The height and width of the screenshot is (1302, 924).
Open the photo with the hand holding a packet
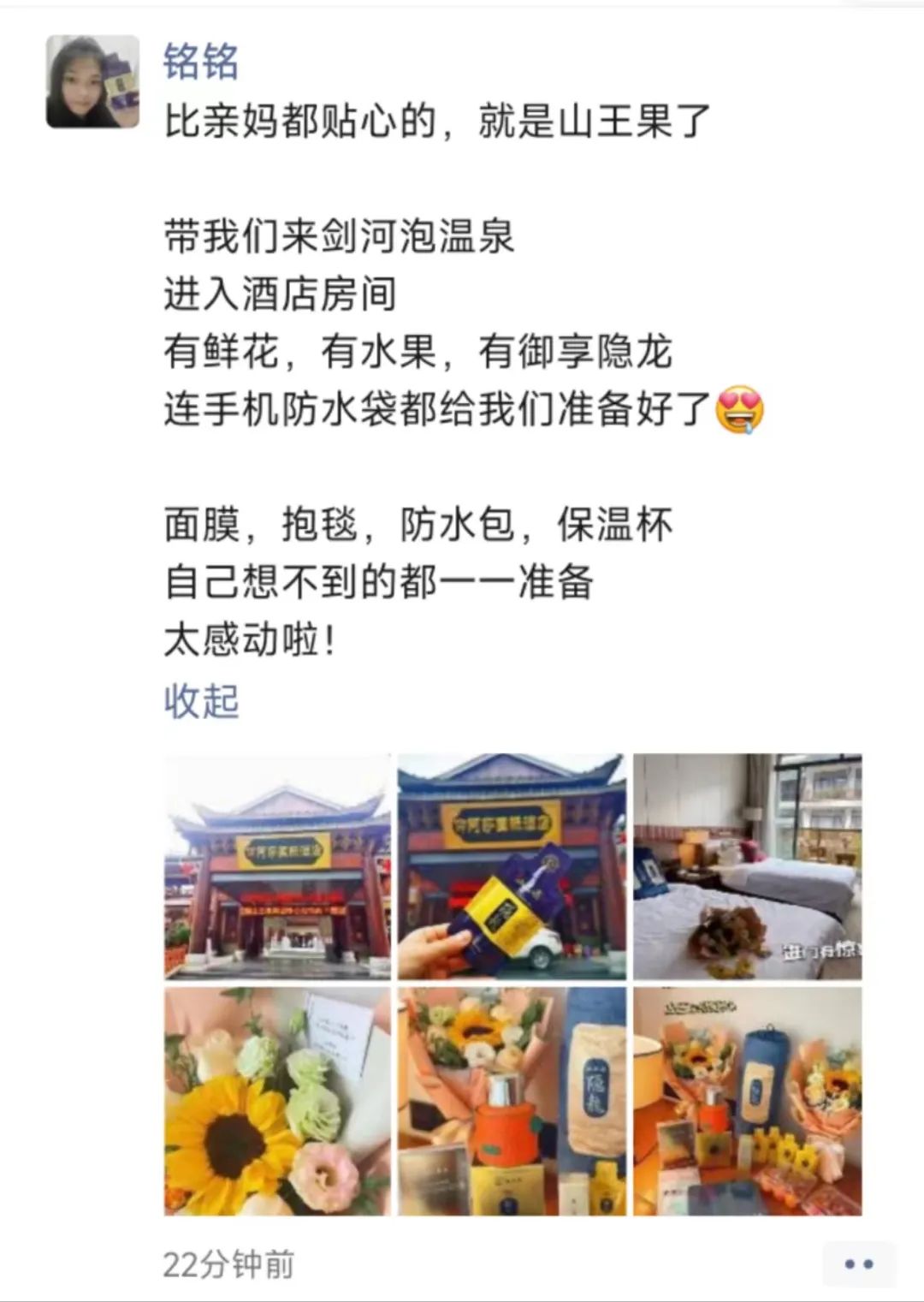511,866
